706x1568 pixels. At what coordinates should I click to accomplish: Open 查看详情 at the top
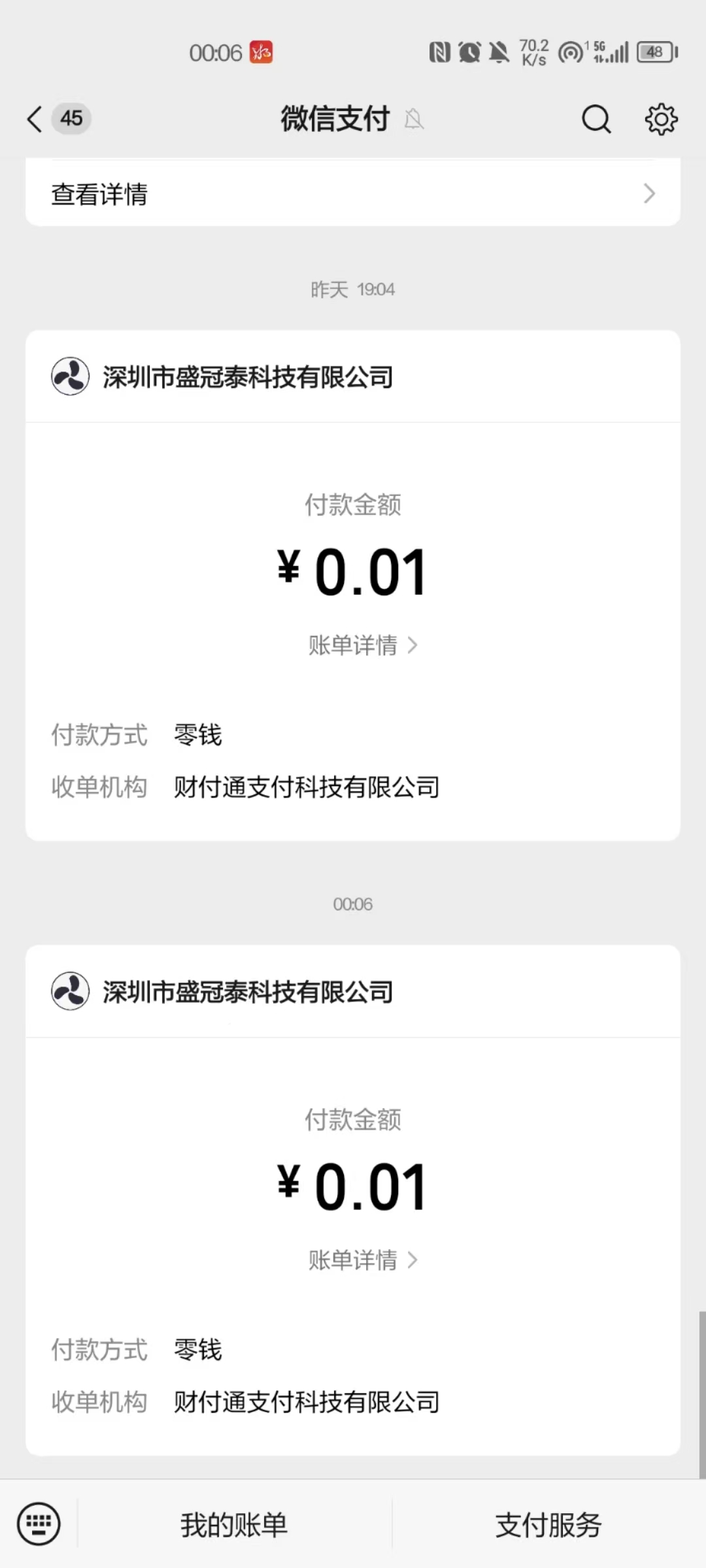(353, 193)
